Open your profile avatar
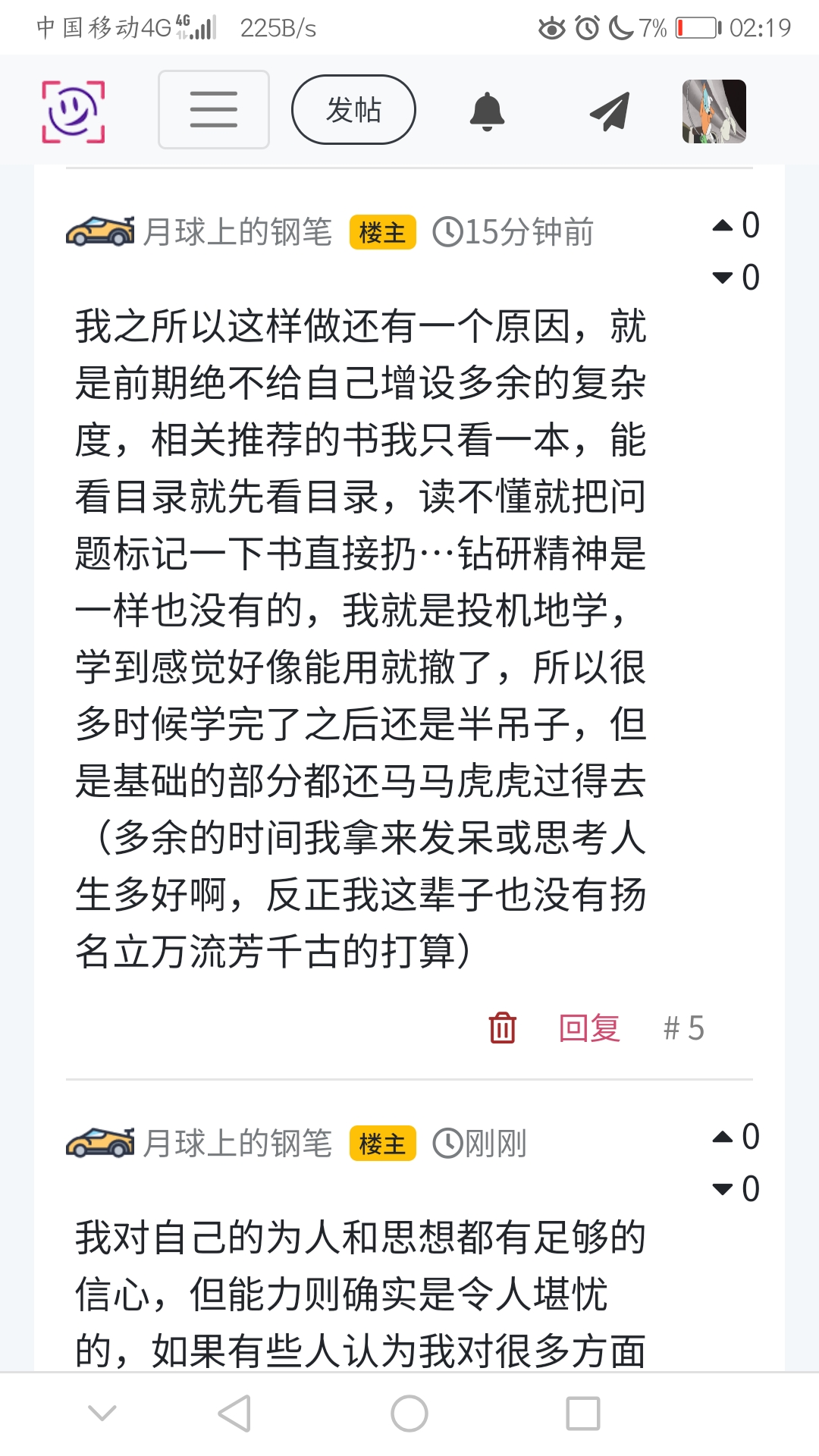Screen dimensions: 819x1456 [x=714, y=111]
